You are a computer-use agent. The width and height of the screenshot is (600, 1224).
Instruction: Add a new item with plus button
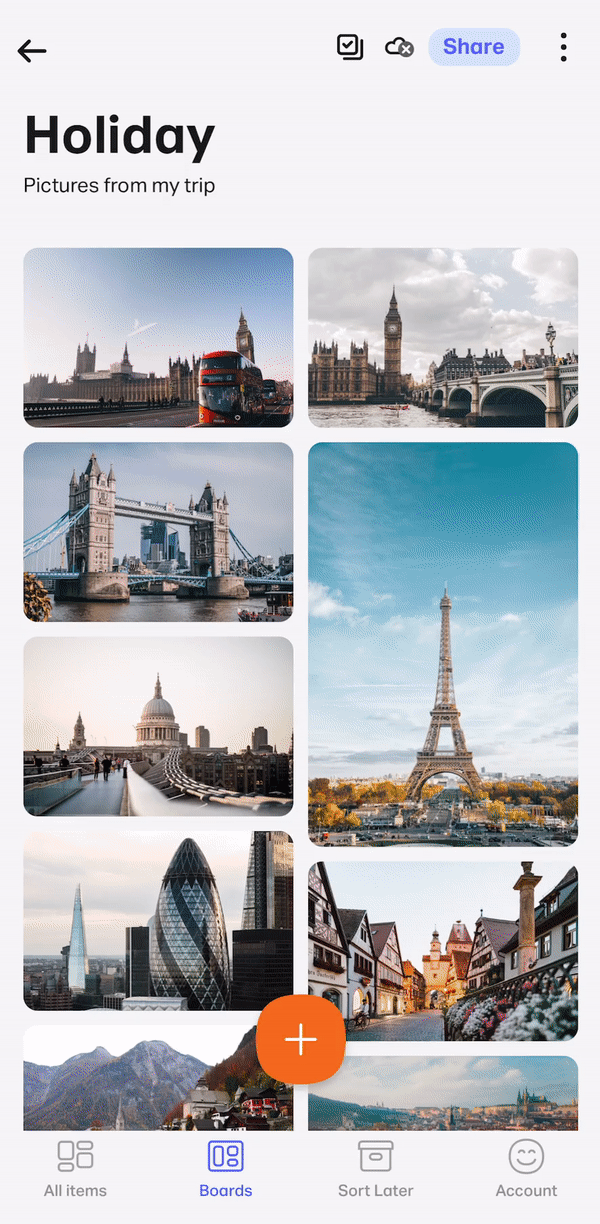pos(301,1040)
